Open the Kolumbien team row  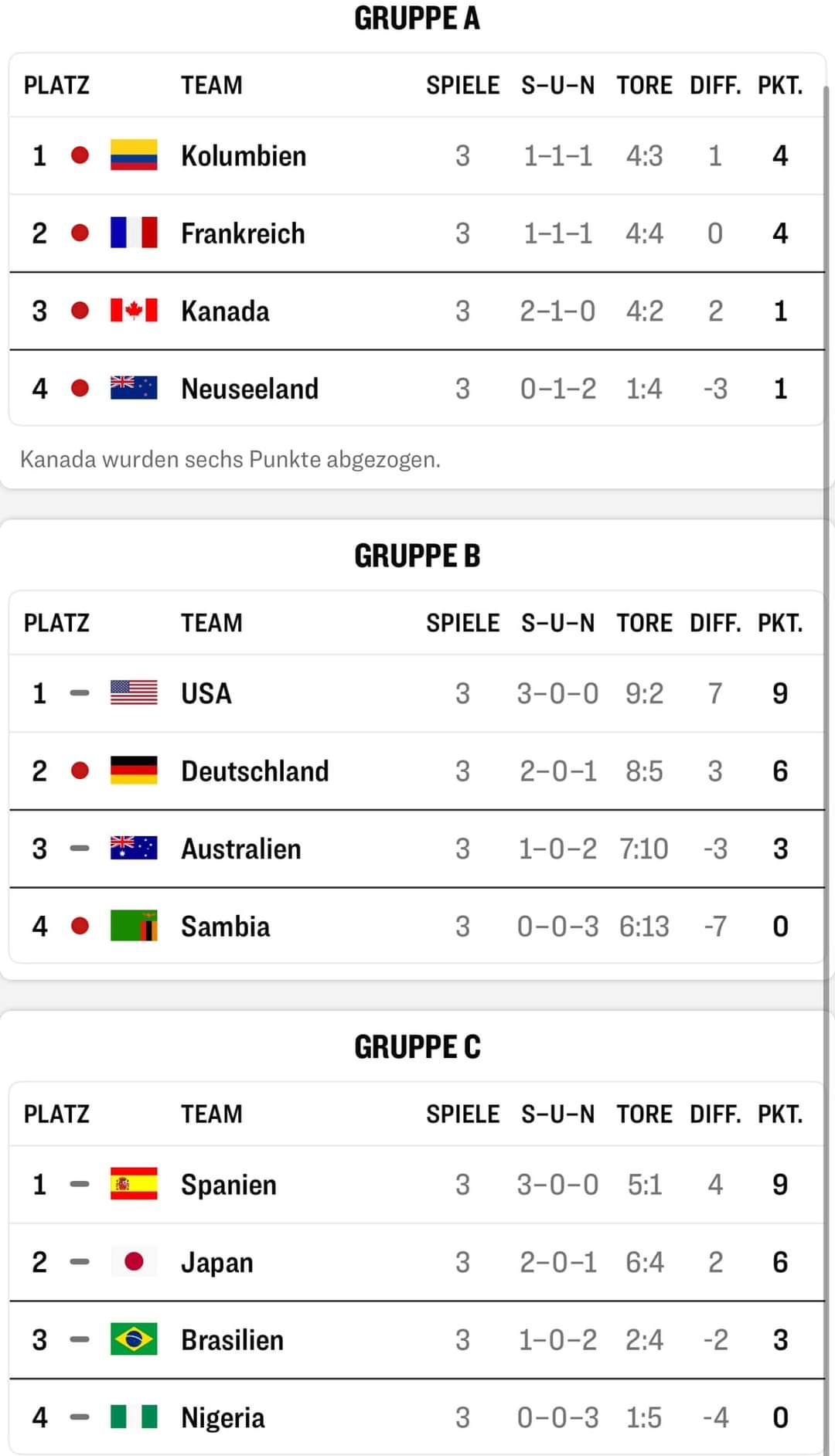417,155
